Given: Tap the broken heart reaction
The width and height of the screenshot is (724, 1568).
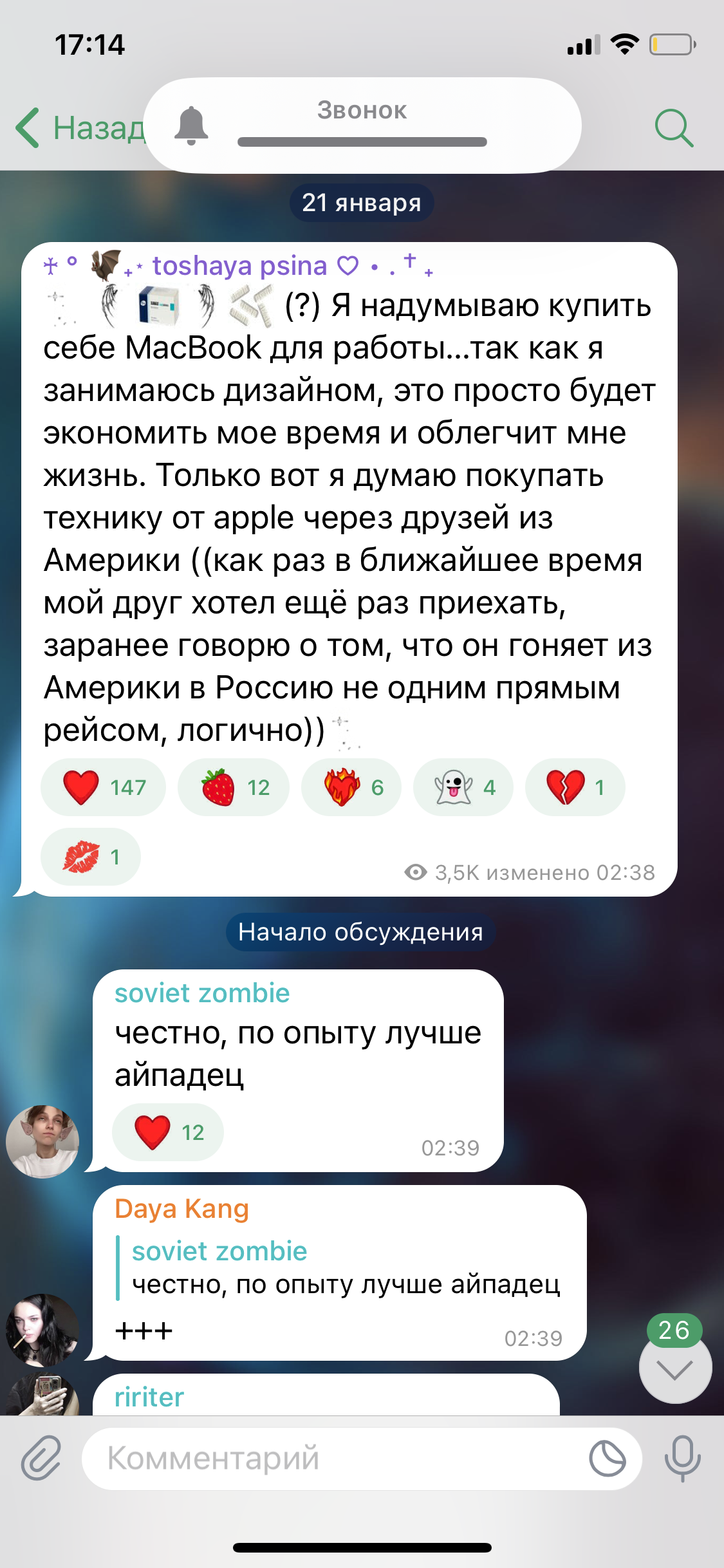Looking at the screenshot, I should [x=575, y=787].
